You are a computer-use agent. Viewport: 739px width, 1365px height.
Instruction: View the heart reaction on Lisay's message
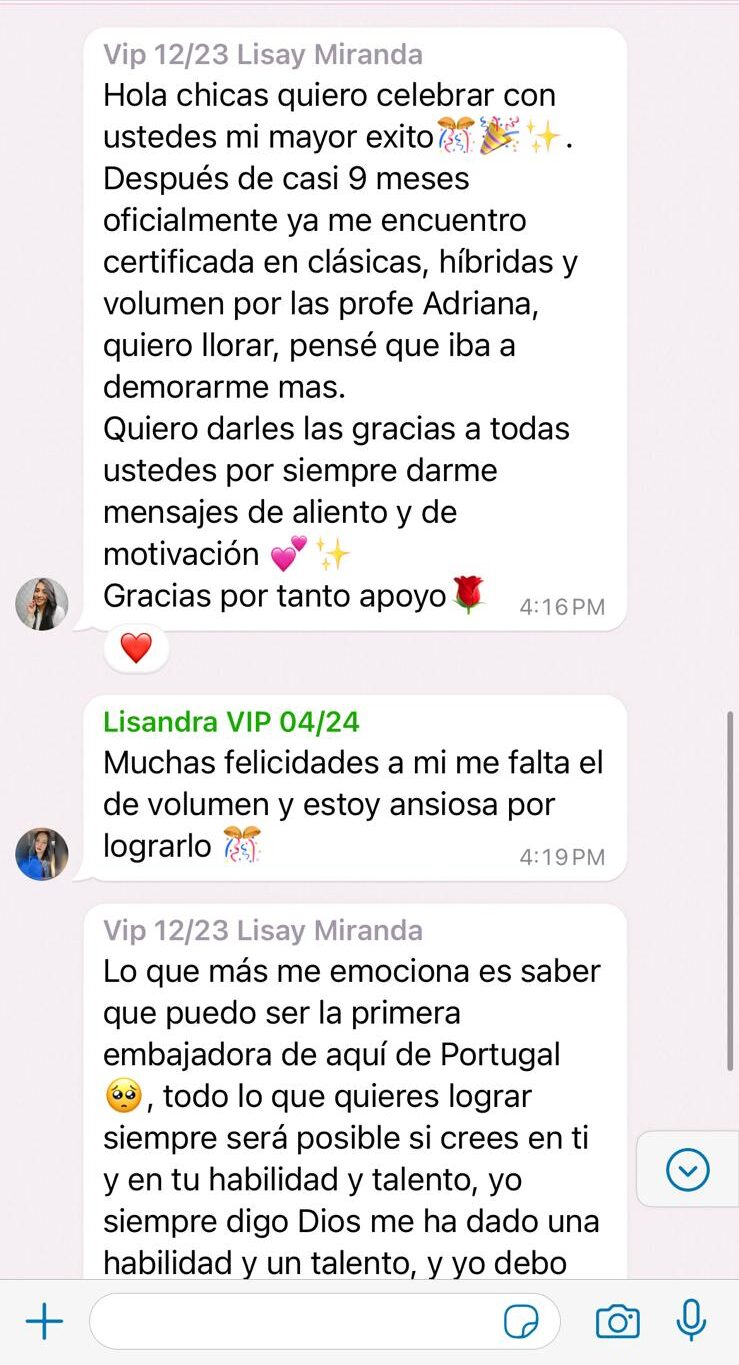pos(136,649)
